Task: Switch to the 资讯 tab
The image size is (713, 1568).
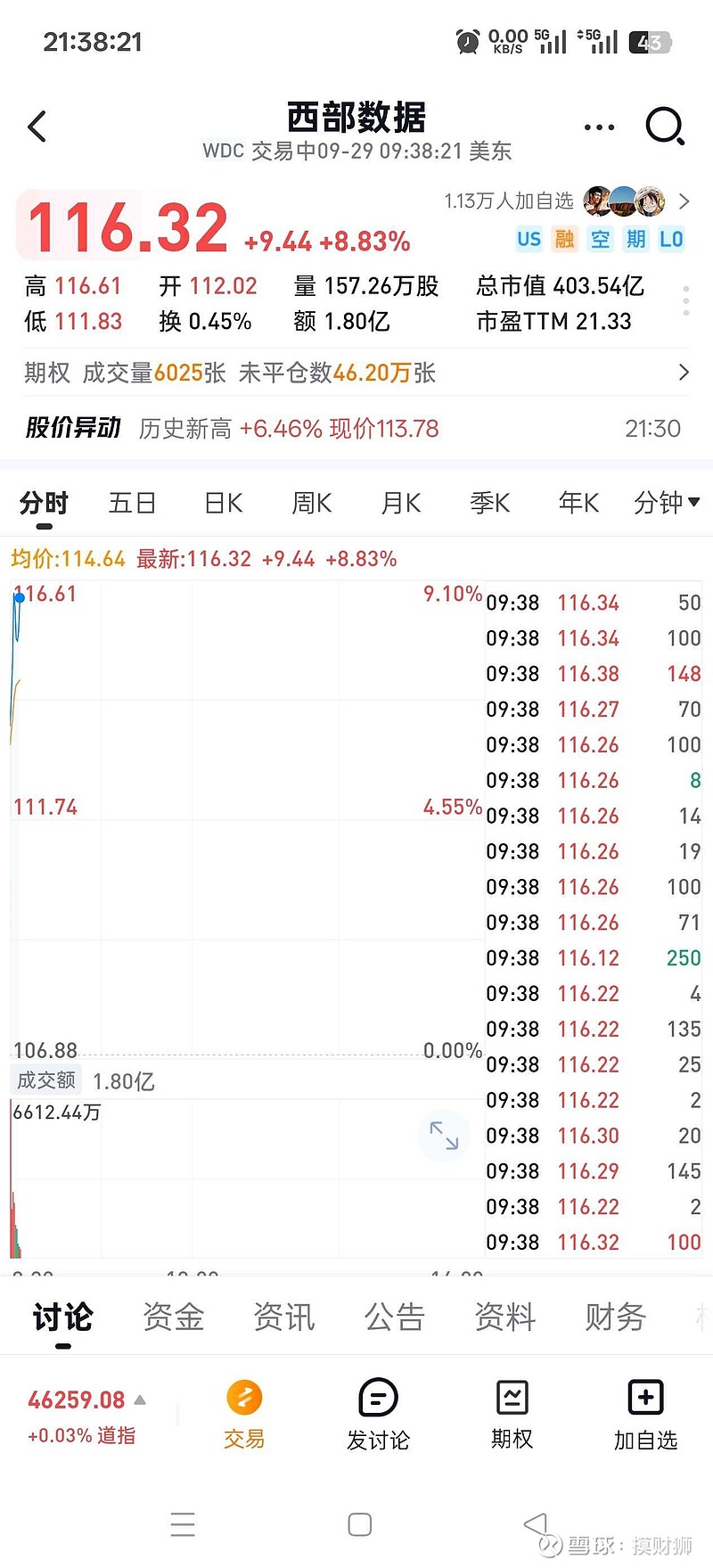Action: 284,1317
